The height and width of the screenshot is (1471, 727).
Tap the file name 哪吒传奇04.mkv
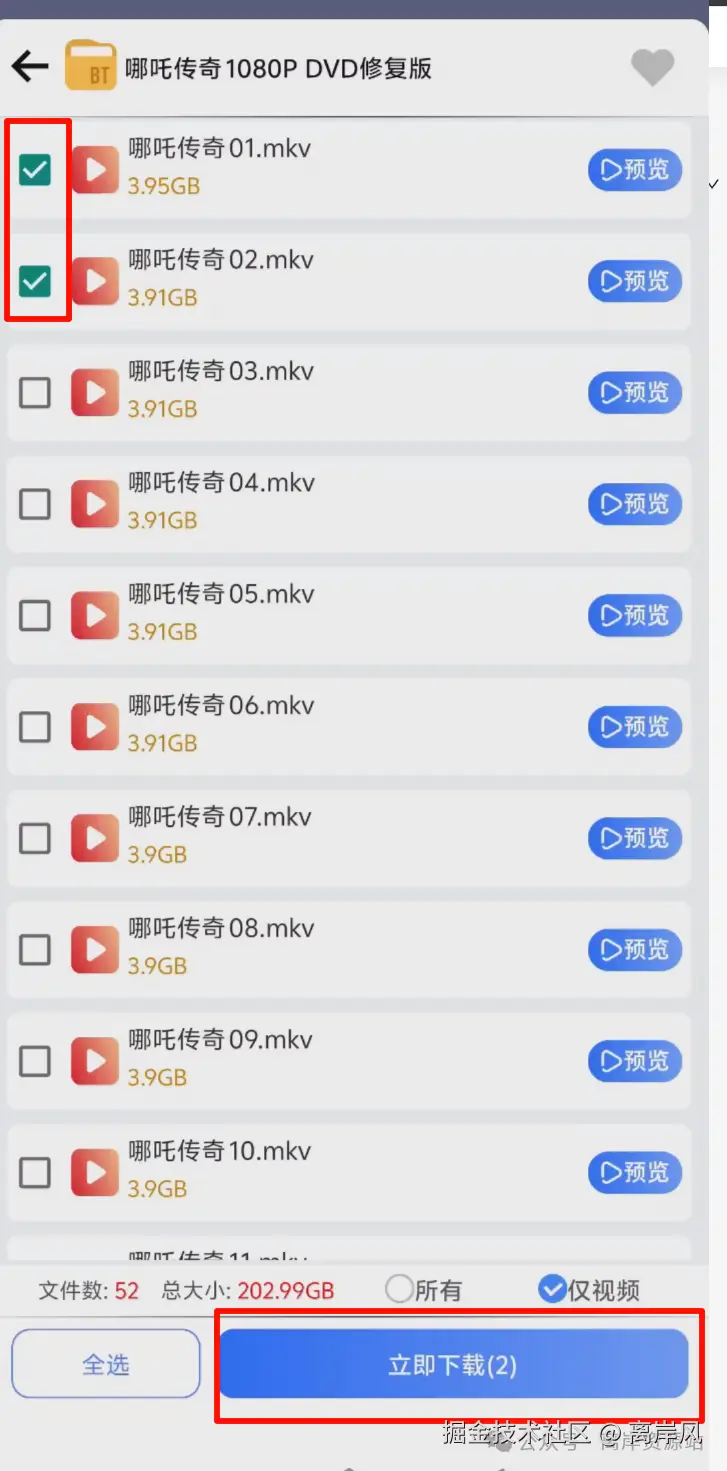[x=220, y=483]
